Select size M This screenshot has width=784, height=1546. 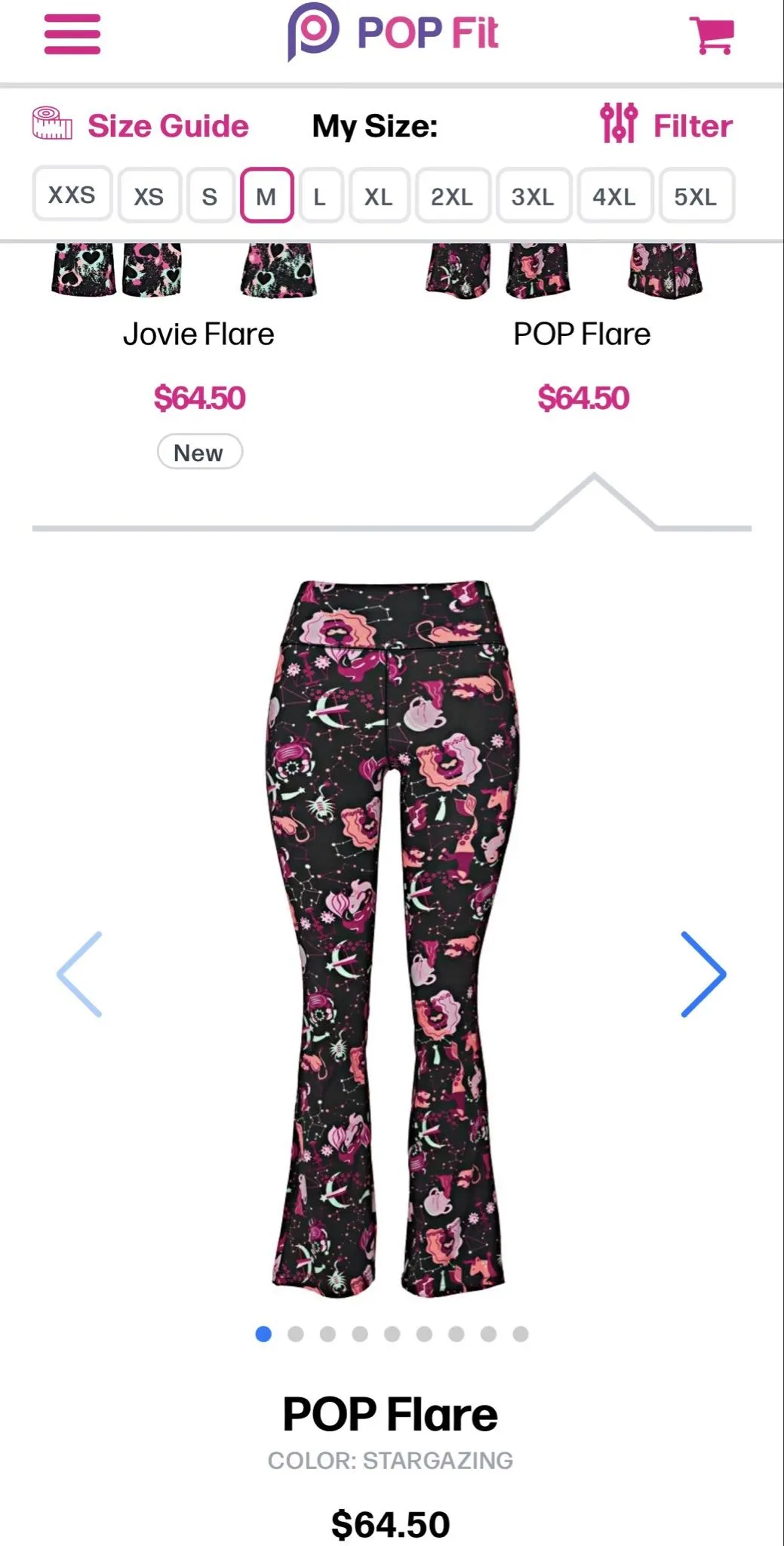[x=266, y=196]
